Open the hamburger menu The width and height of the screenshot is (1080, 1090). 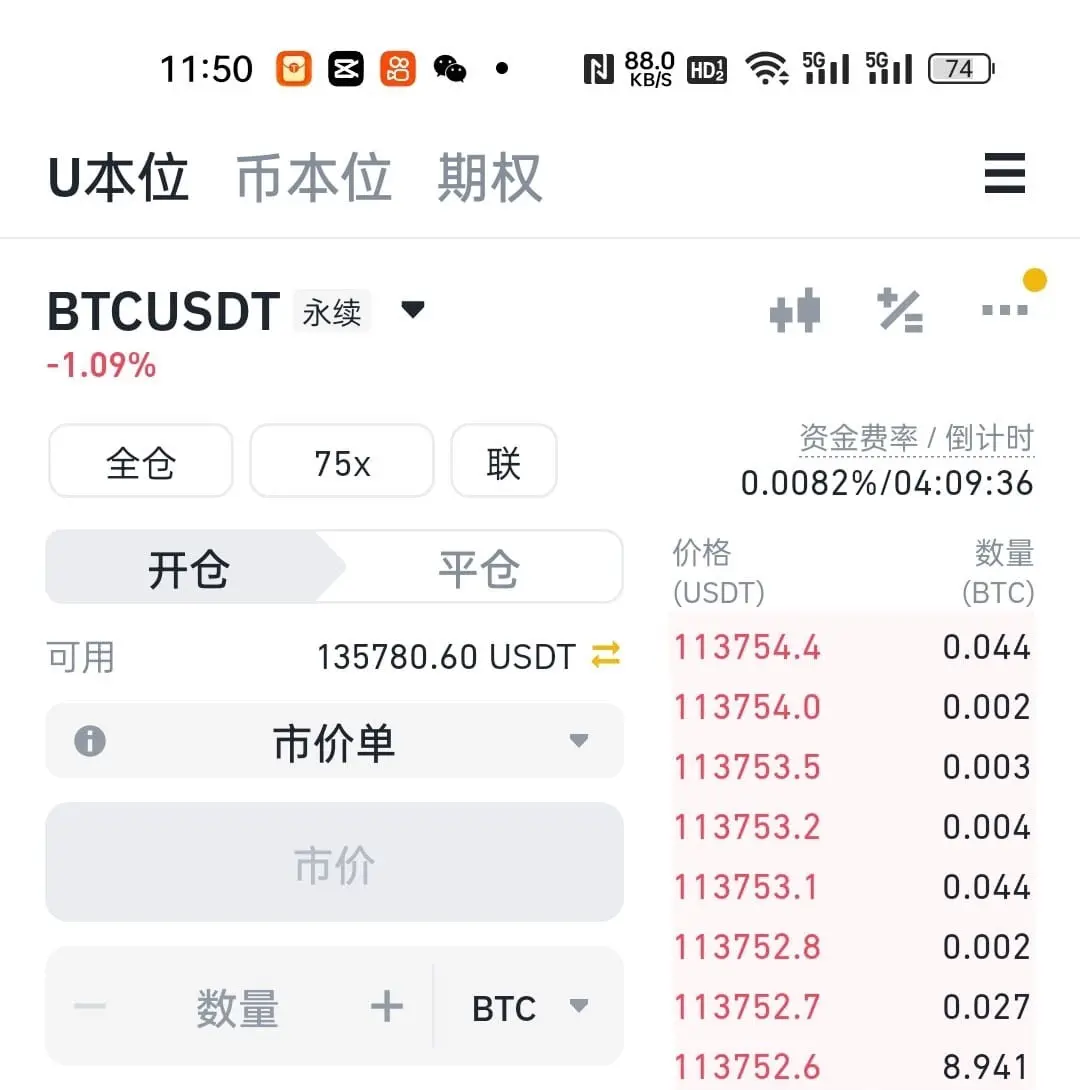click(1005, 173)
